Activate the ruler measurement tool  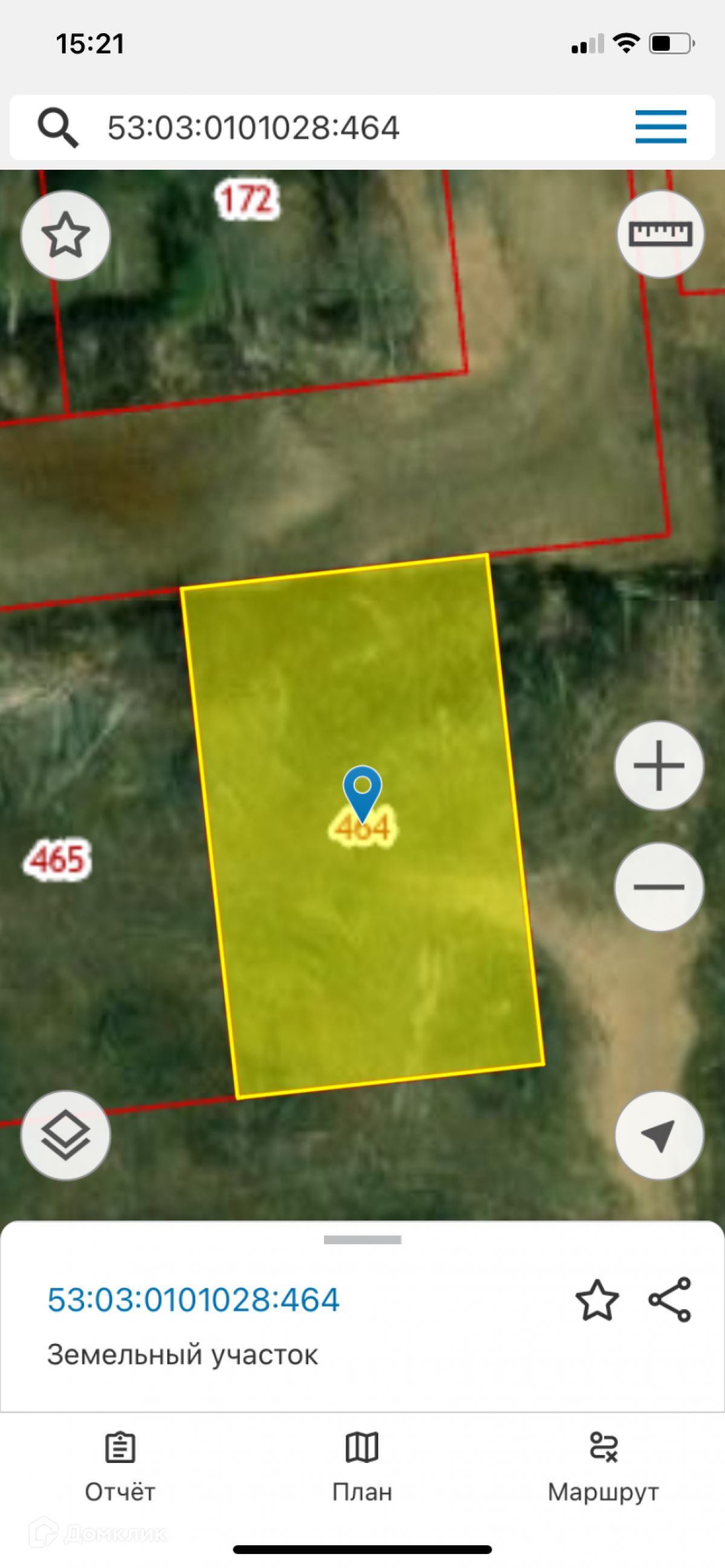[660, 234]
